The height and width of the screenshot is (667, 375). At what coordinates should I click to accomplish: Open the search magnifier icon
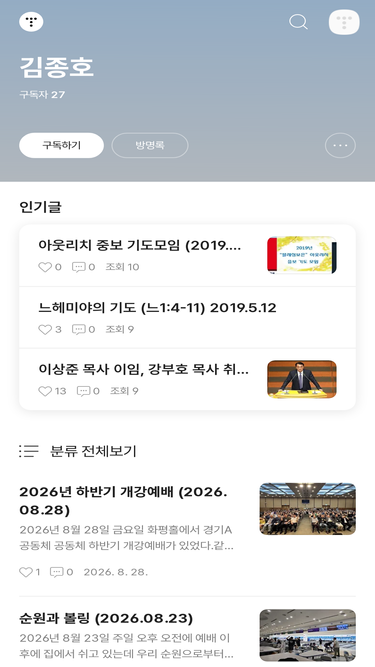coord(298,22)
